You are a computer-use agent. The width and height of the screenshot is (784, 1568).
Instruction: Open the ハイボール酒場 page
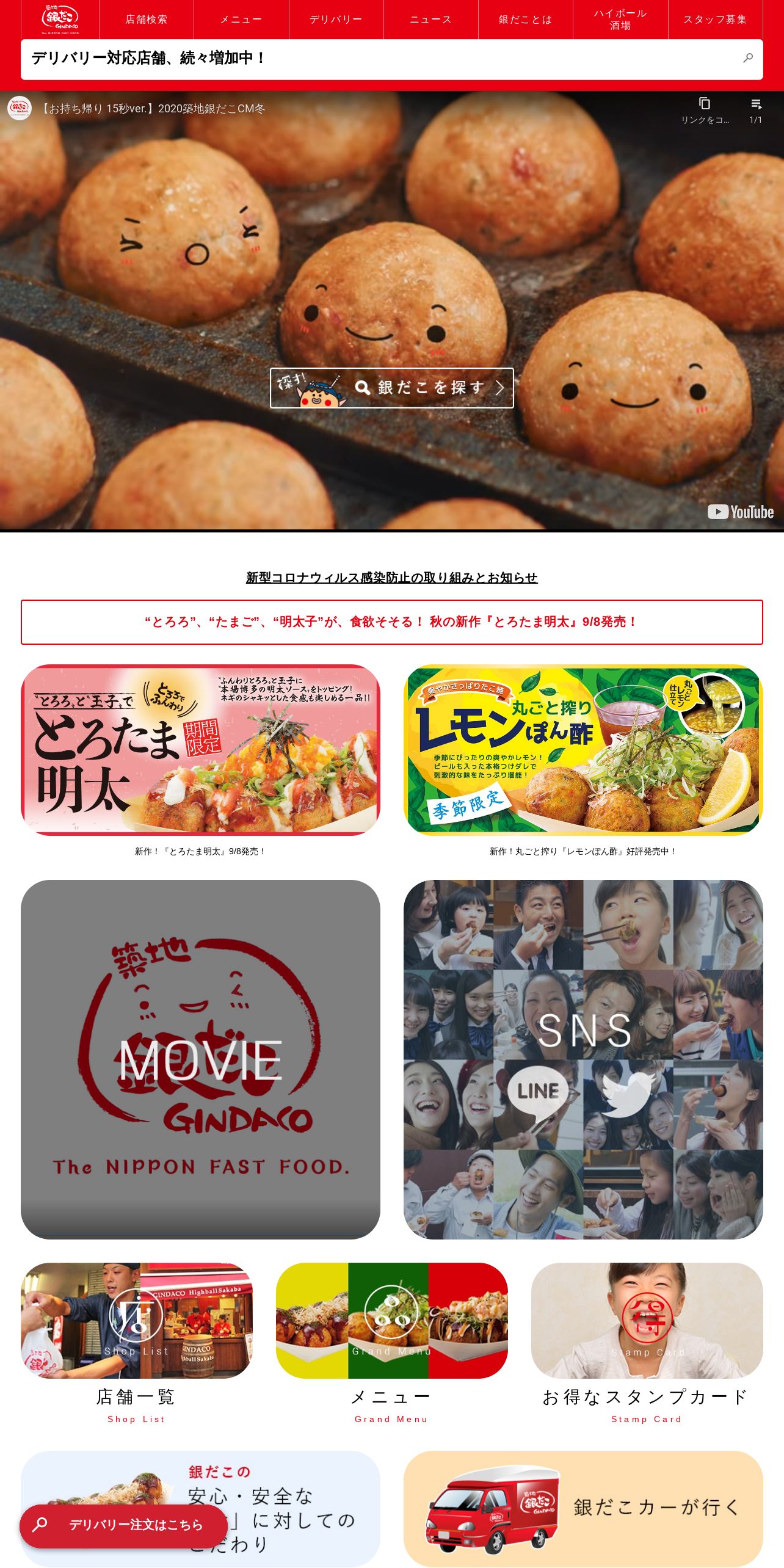tap(620, 20)
